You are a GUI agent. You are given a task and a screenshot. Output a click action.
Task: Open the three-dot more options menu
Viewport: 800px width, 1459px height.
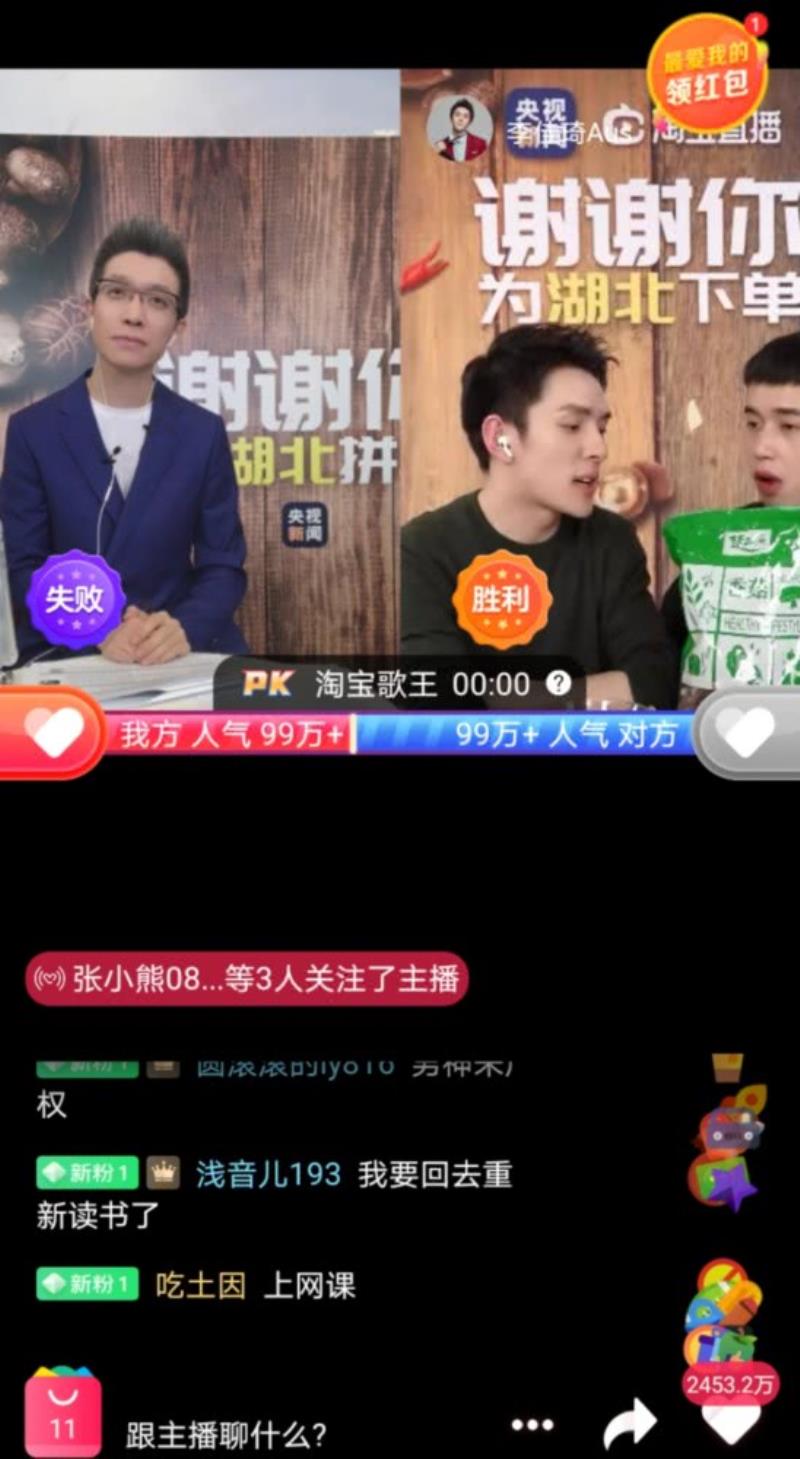click(532, 1424)
